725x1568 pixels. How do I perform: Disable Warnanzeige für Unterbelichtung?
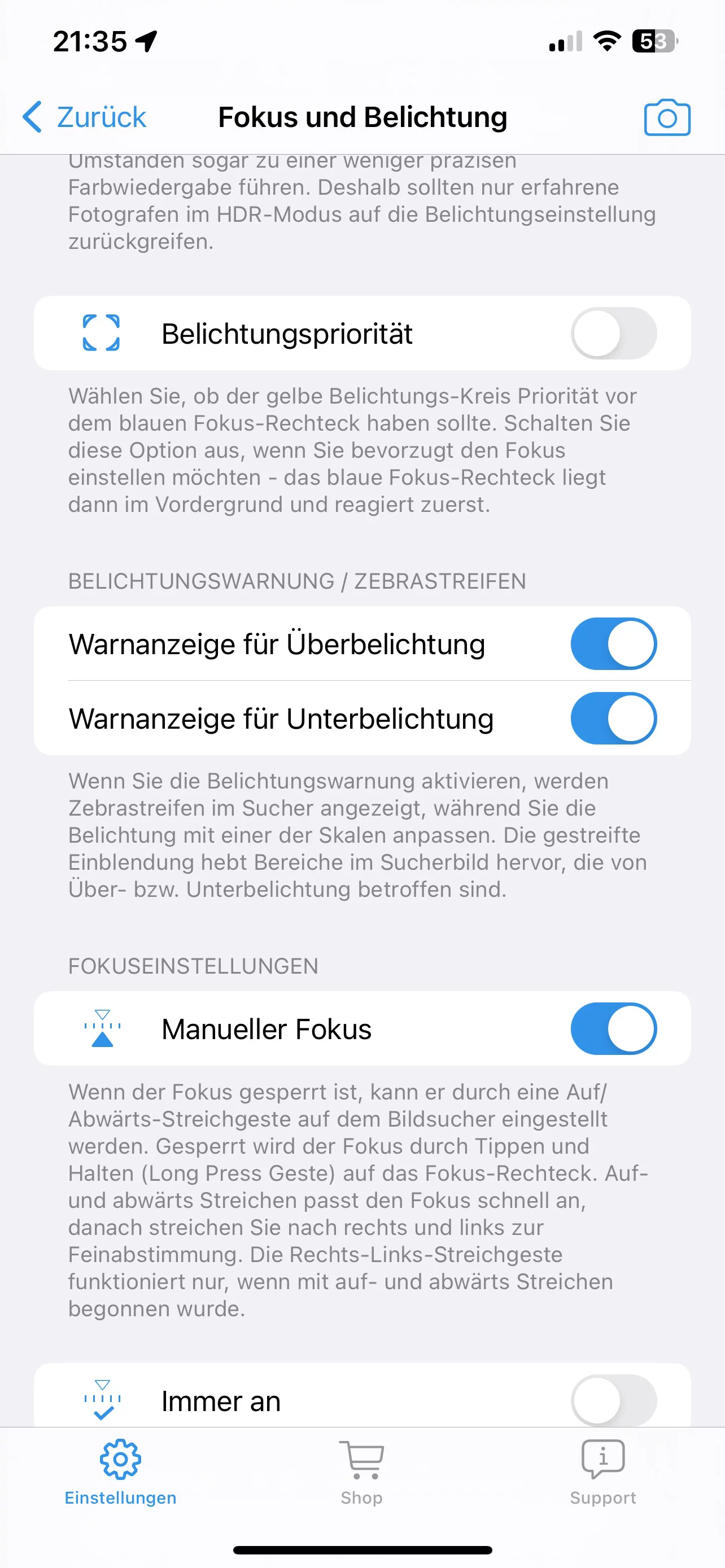coord(613,719)
